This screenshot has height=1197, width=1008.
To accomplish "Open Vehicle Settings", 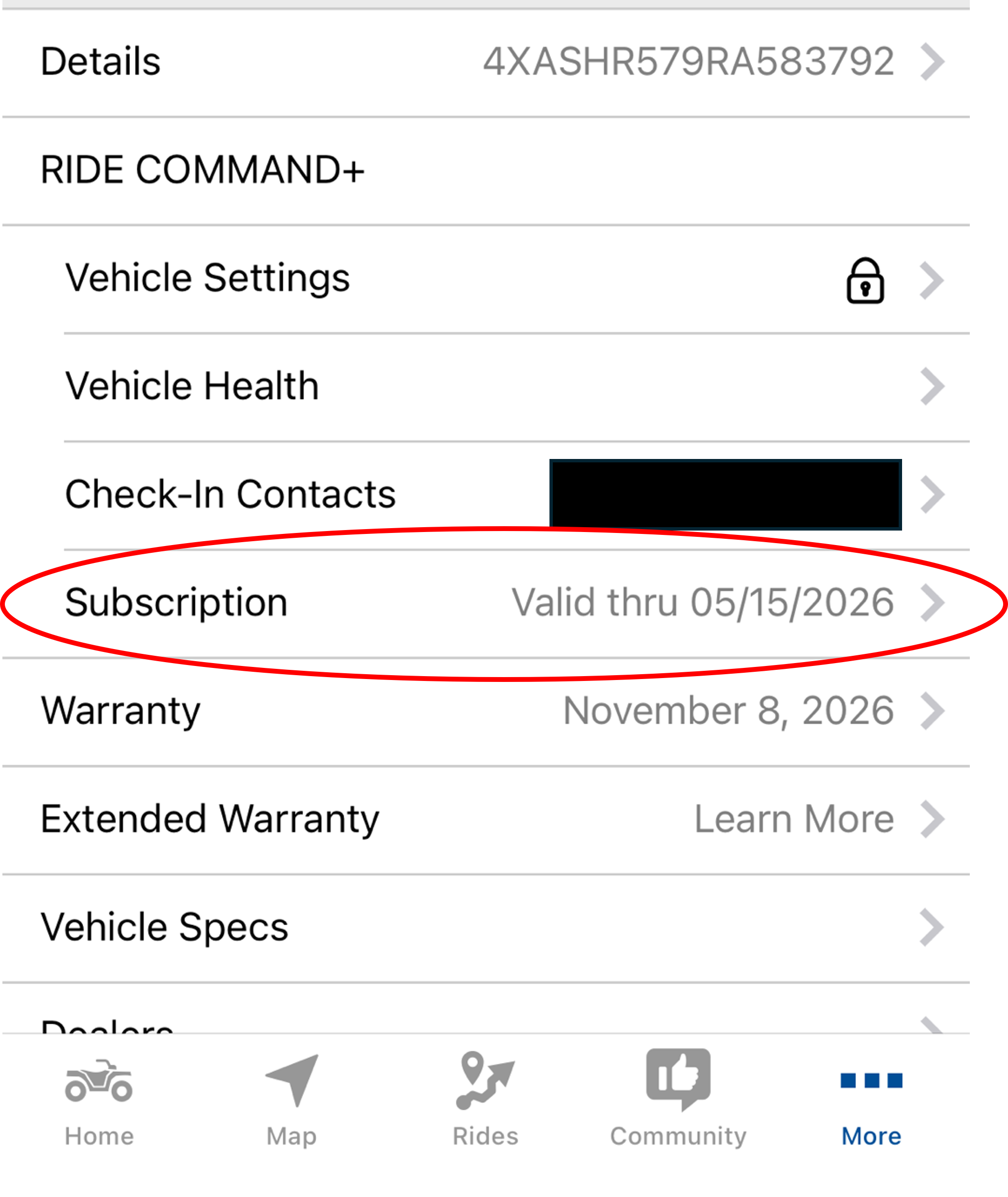I will point(486,279).
